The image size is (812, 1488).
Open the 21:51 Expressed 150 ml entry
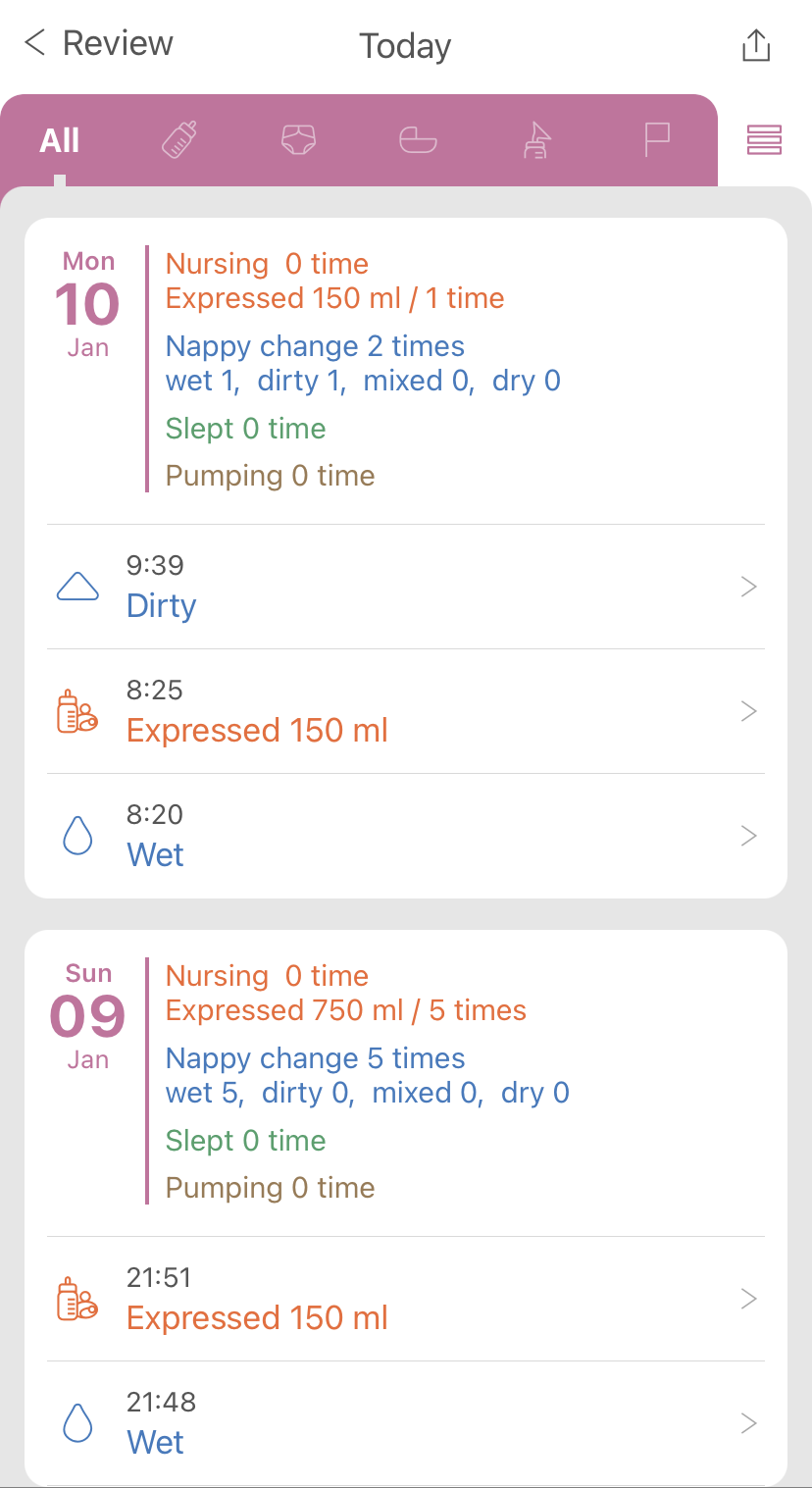pyautogui.click(x=406, y=1300)
